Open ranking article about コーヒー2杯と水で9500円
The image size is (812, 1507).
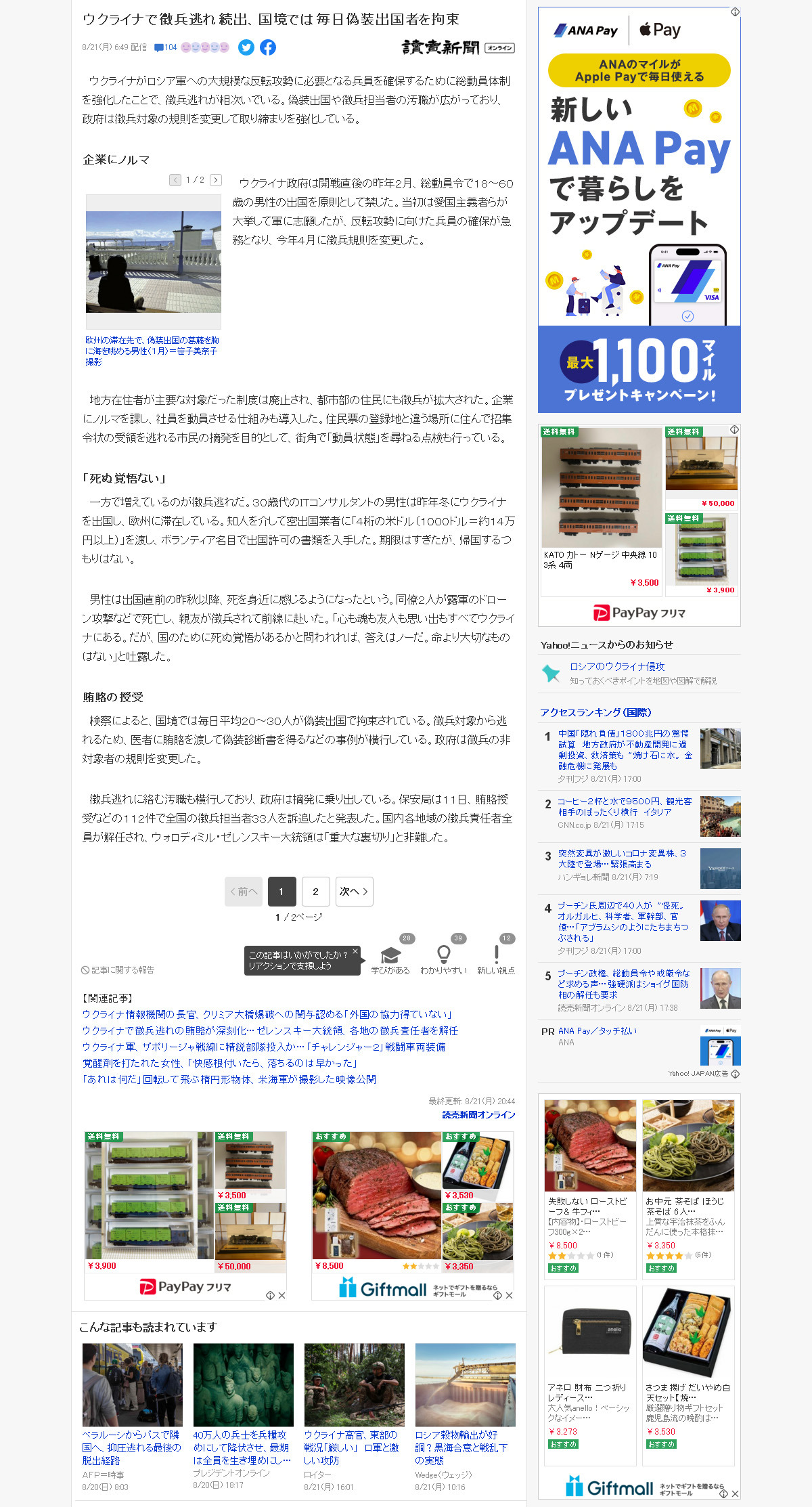coord(625,806)
